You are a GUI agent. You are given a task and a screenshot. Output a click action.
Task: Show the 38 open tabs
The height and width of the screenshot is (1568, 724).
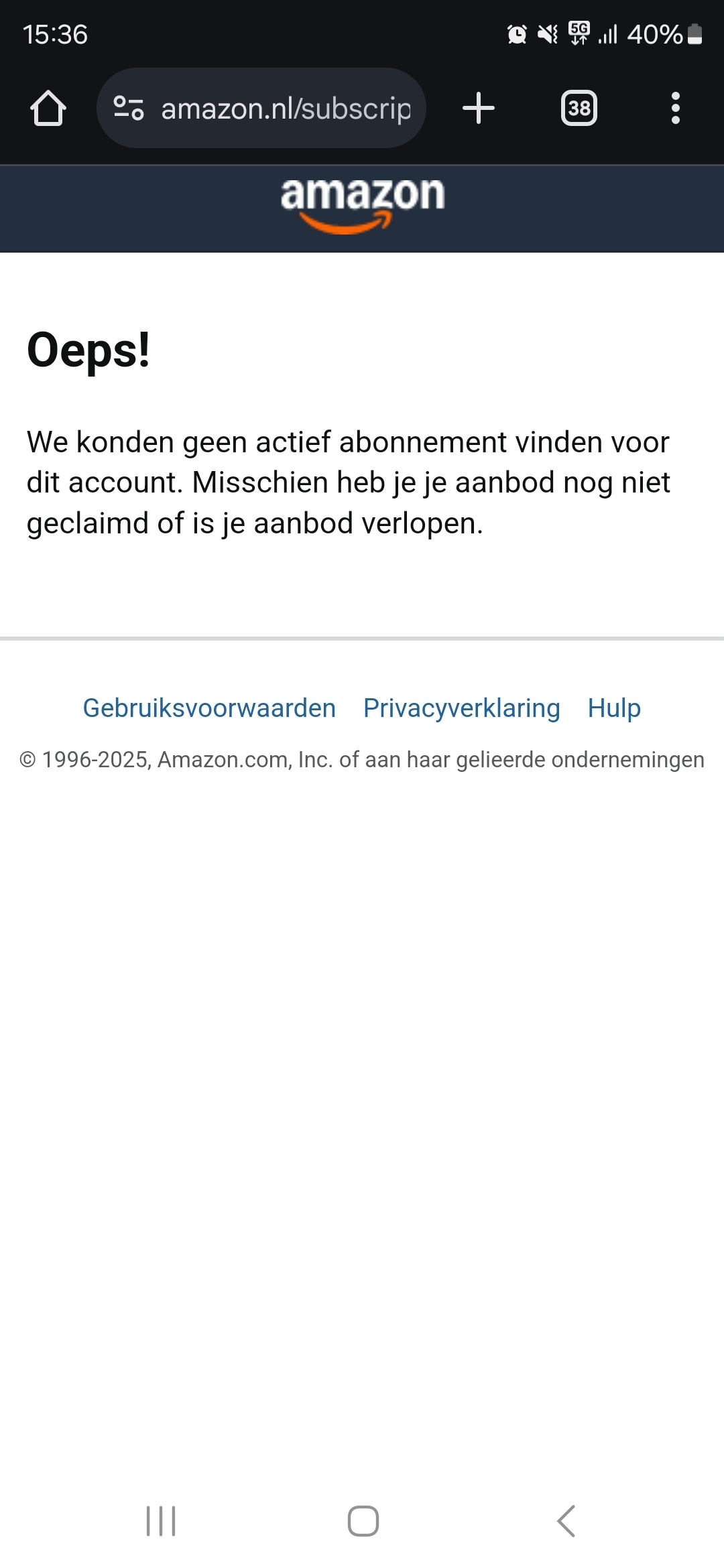579,108
